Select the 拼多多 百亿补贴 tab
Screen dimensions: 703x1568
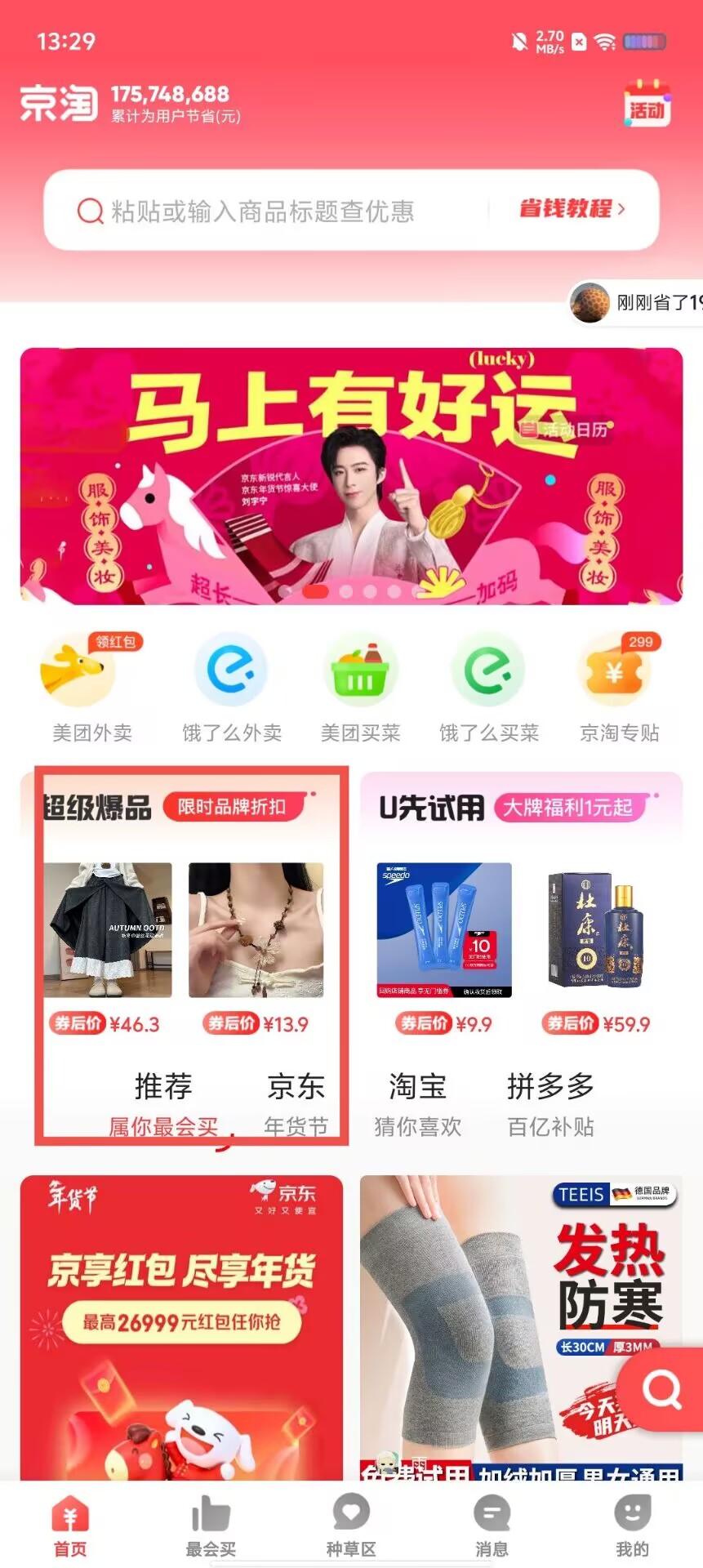[550, 1104]
